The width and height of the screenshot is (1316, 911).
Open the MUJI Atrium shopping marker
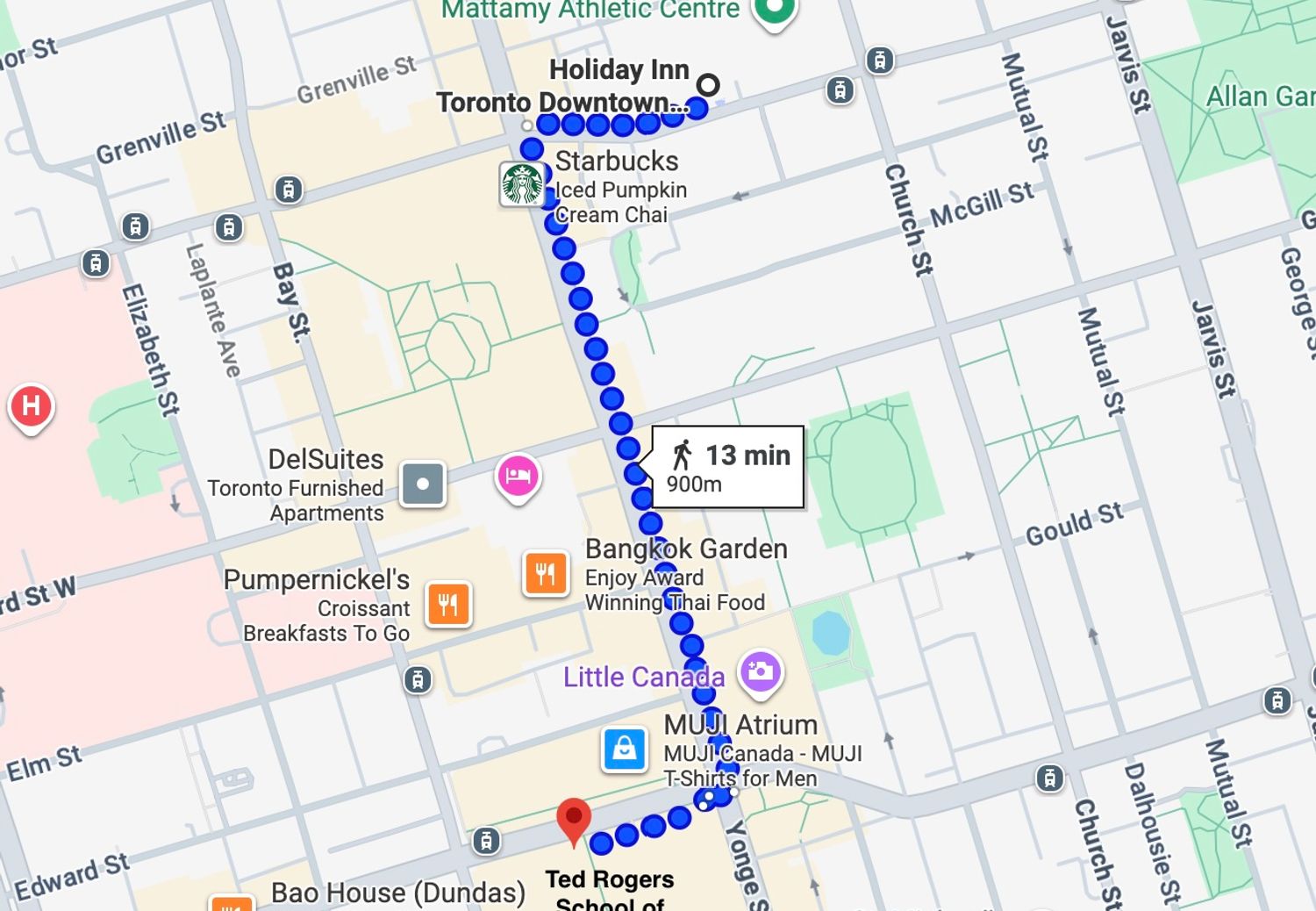(x=625, y=749)
